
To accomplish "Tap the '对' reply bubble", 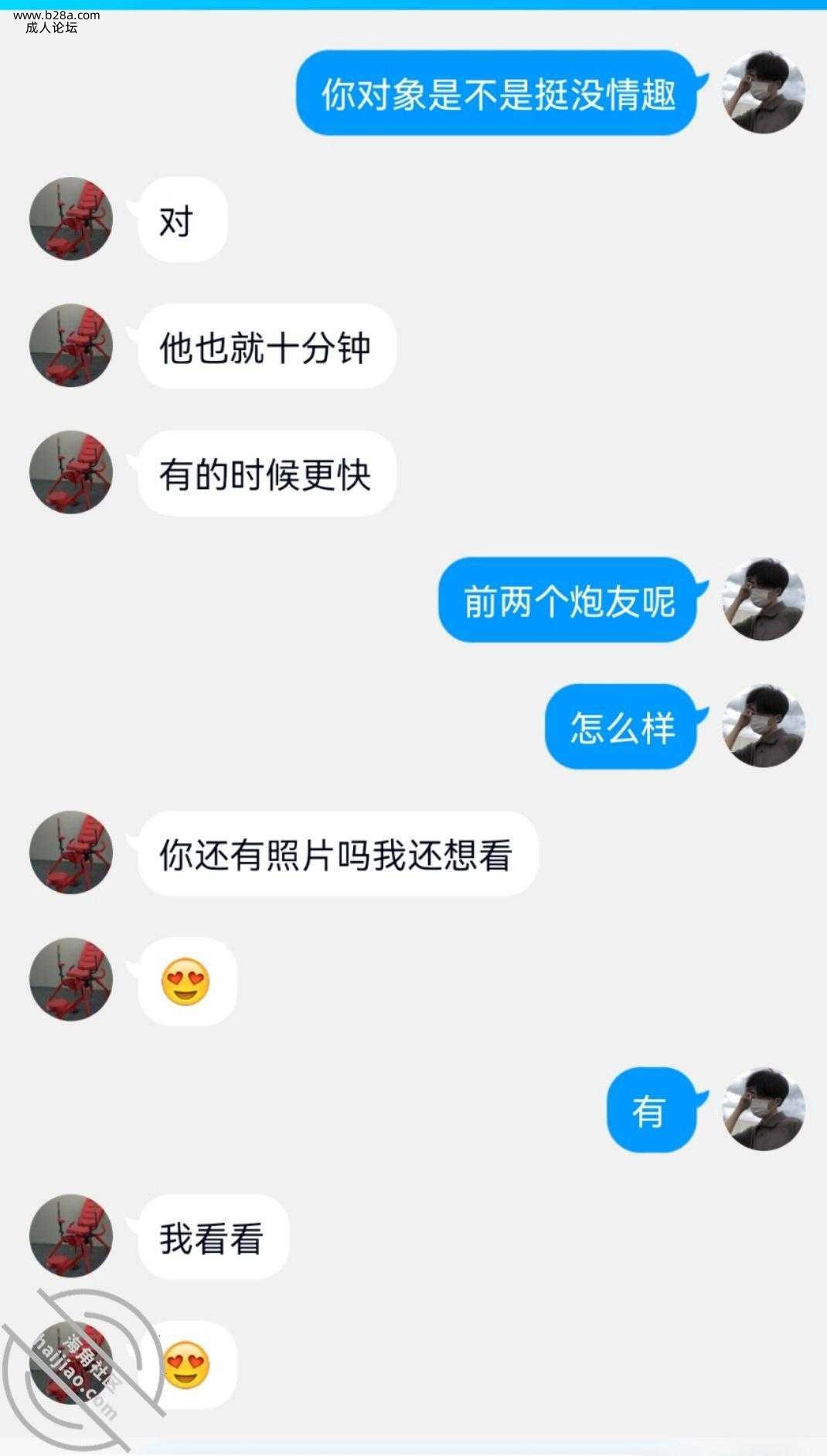I will tap(182, 219).
